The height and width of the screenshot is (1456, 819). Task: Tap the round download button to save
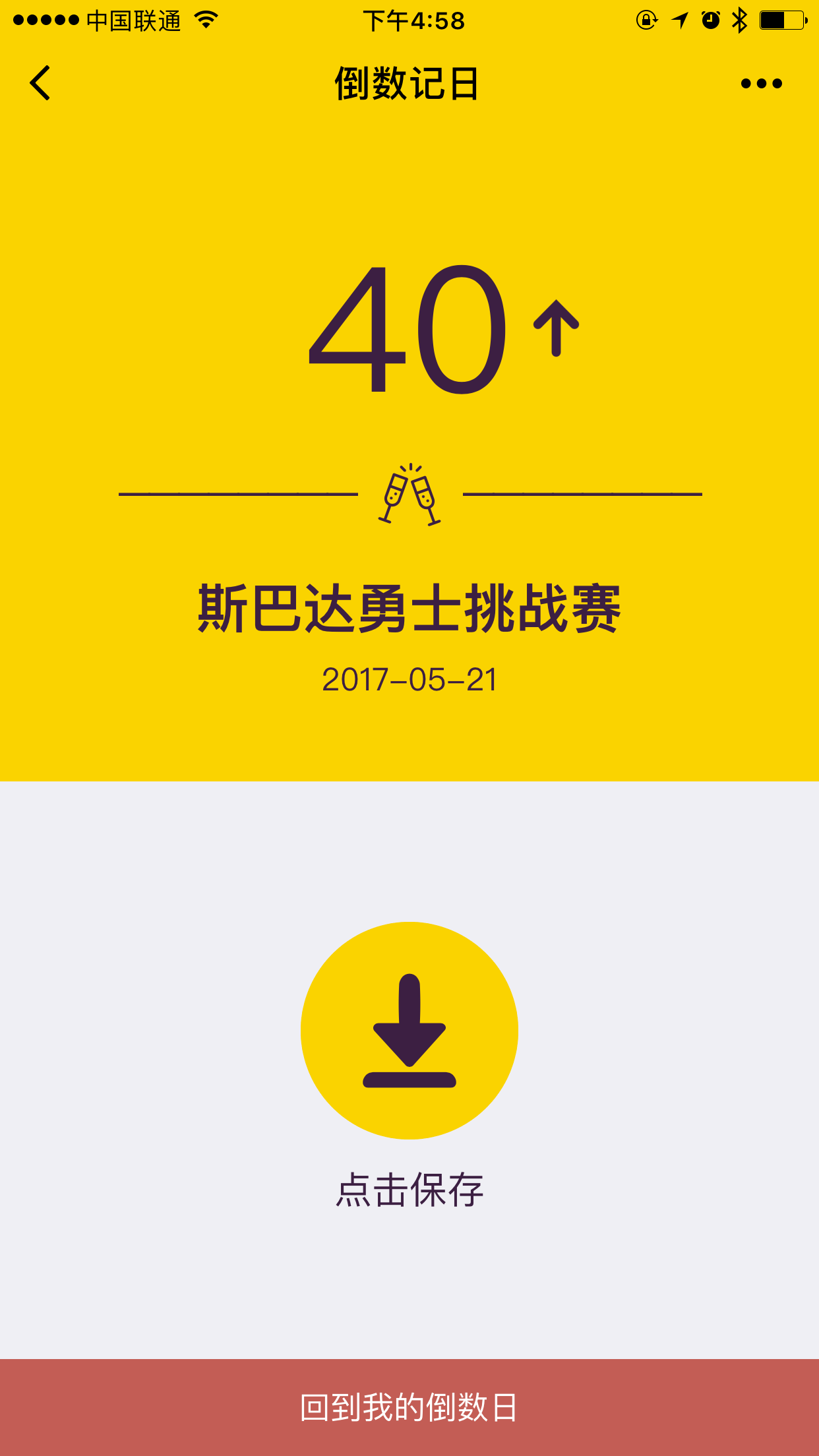point(409,1030)
